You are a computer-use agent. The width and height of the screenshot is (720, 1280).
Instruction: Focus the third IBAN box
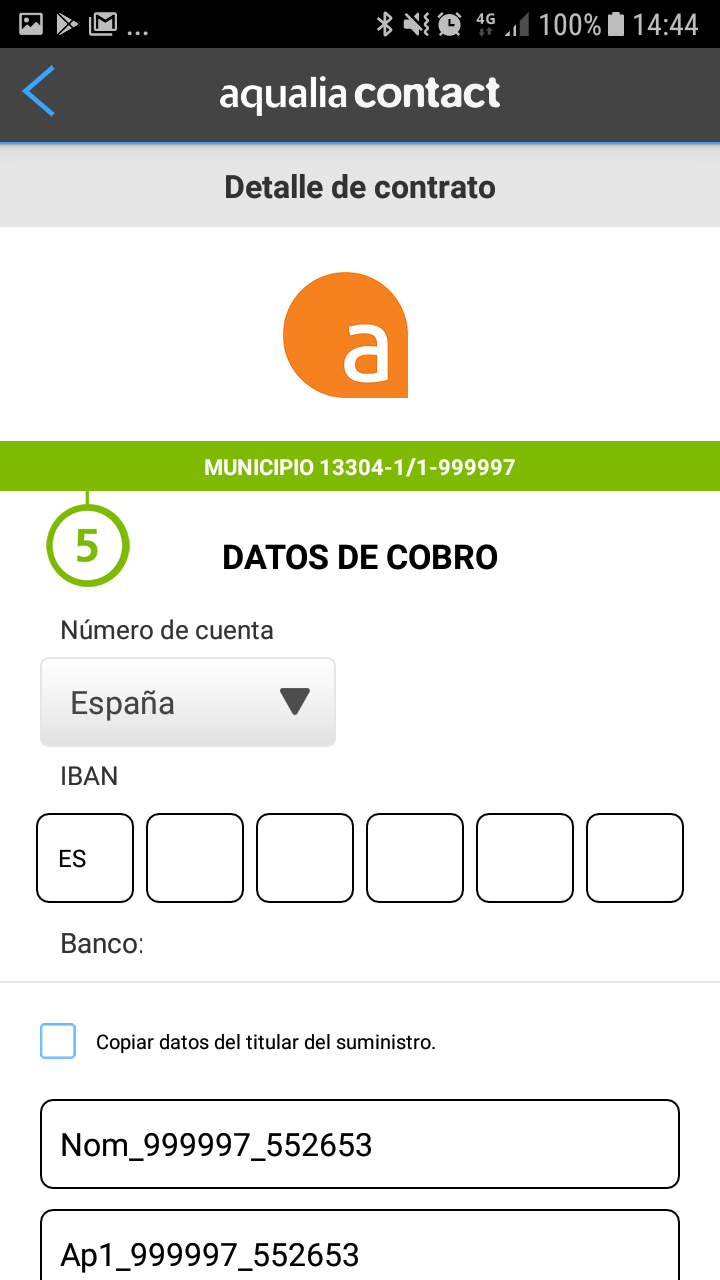[305, 858]
